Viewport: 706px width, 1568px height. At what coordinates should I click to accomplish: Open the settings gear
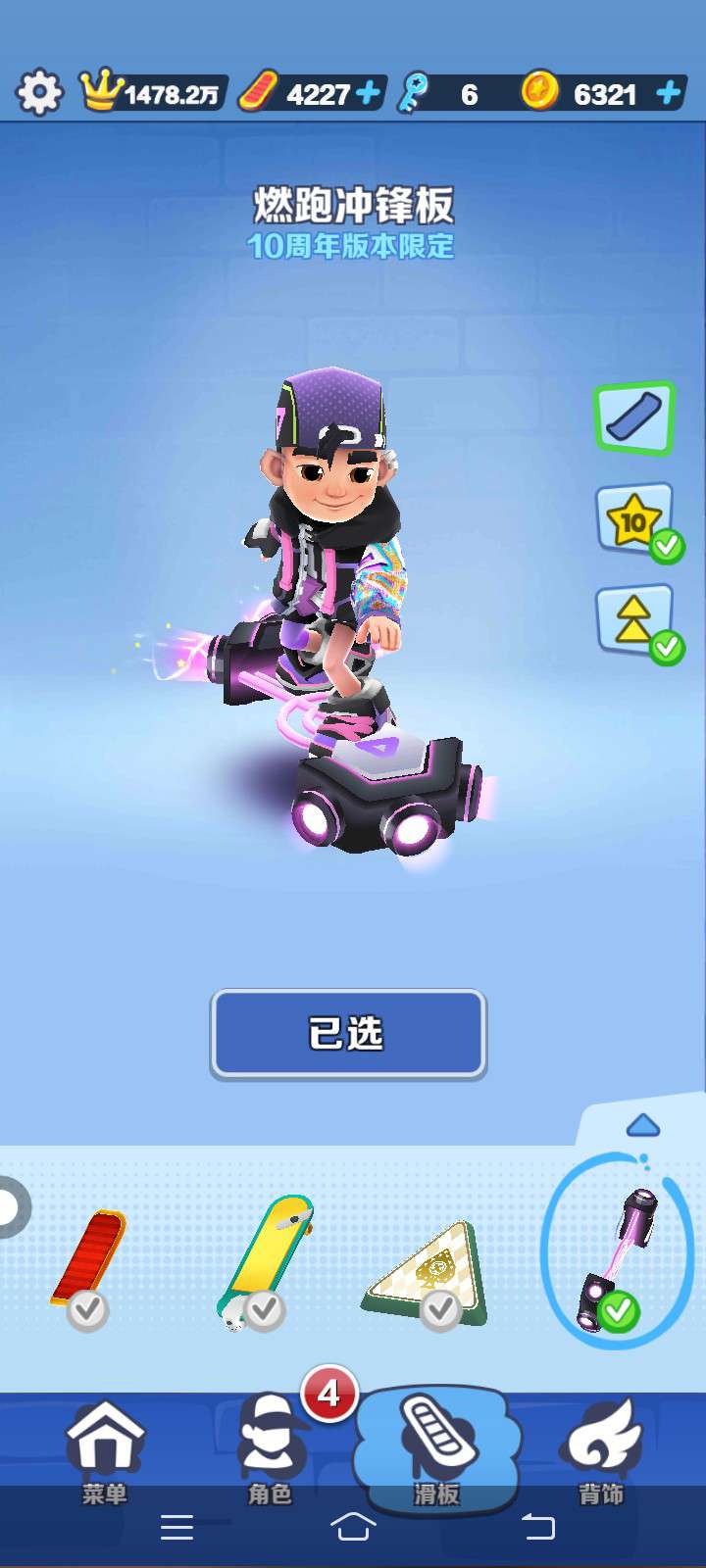click(x=39, y=93)
